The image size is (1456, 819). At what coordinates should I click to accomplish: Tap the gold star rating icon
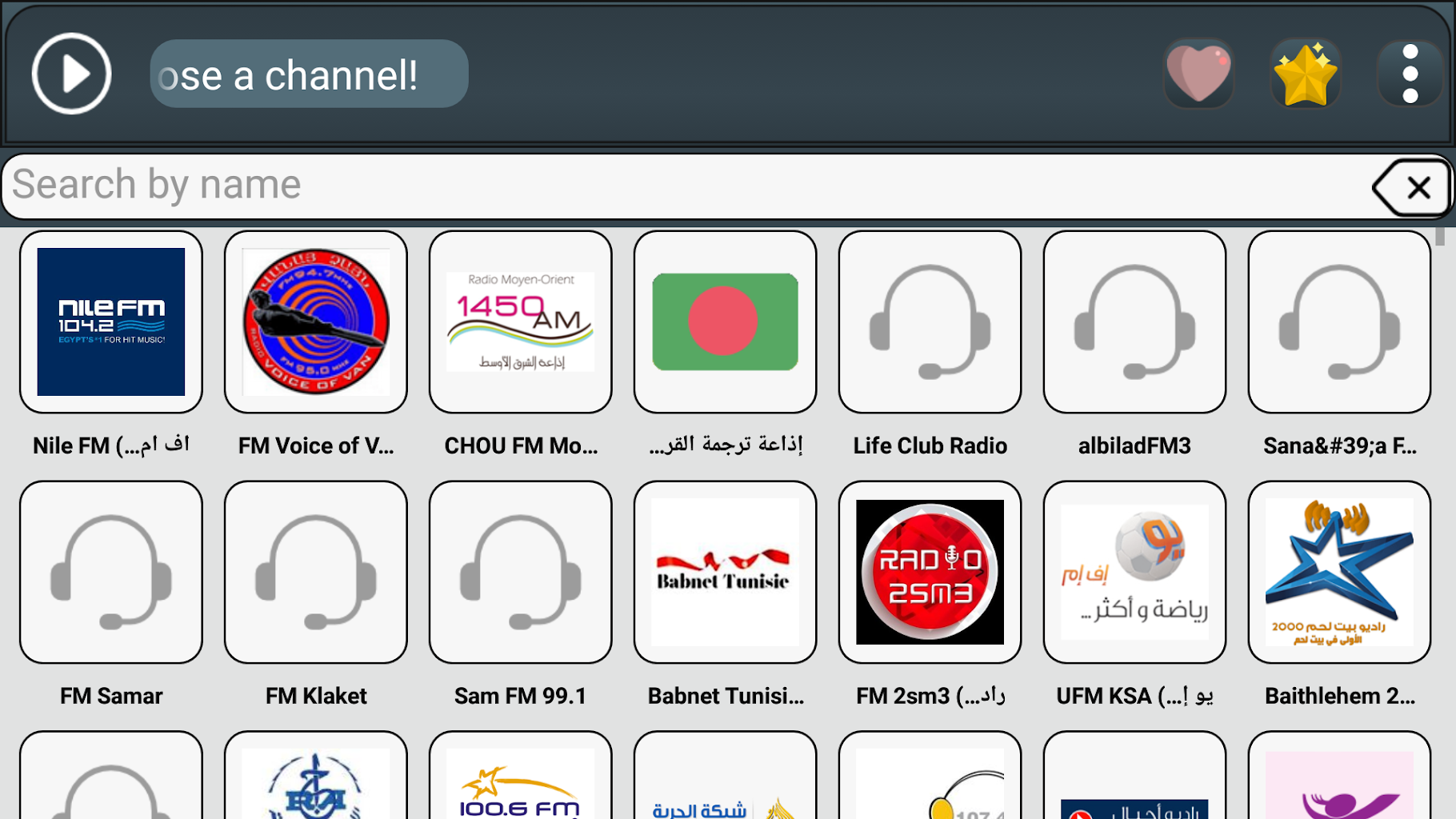[x=1305, y=74]
